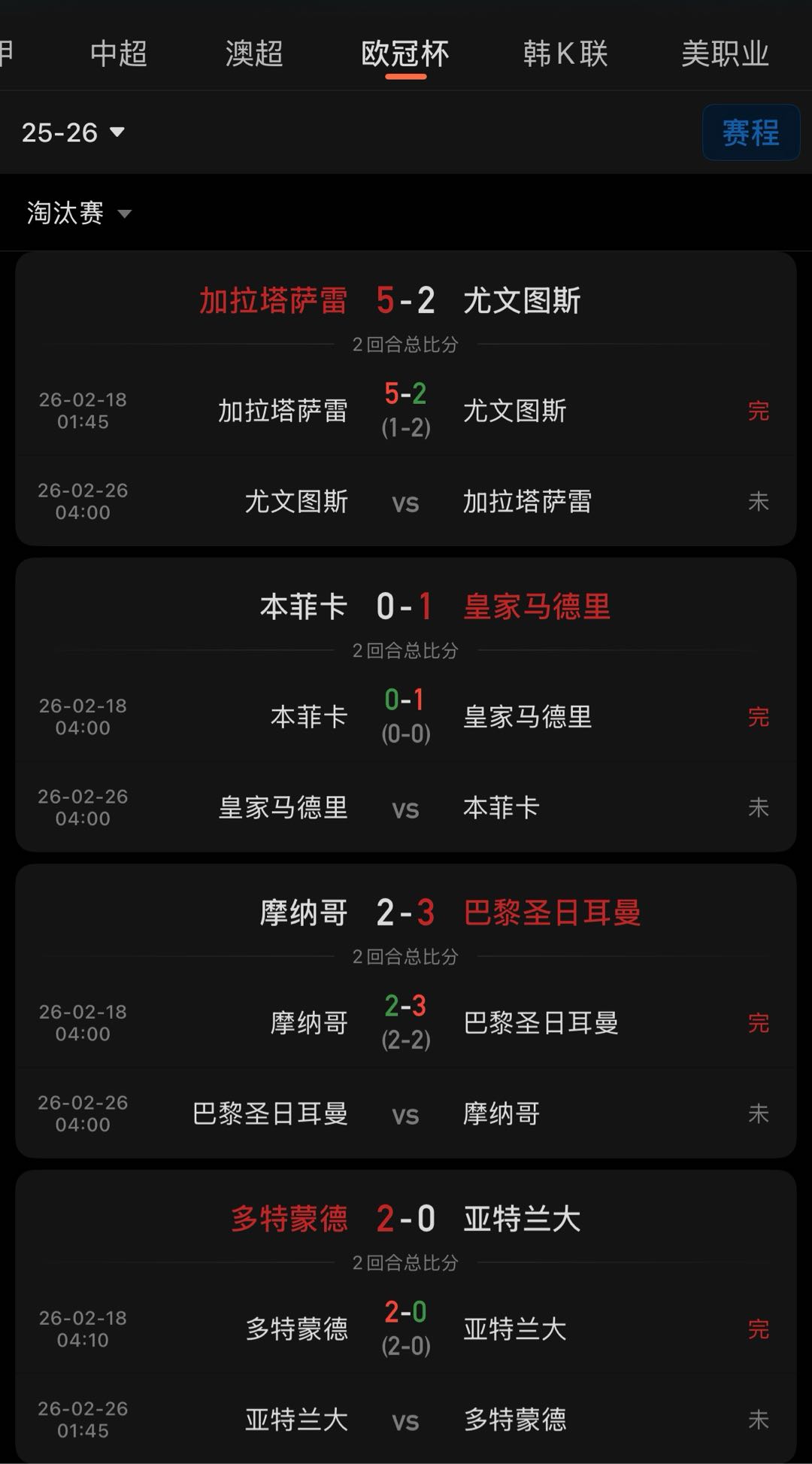Open the upcoming 尤文图斯 vs 加拉塔萨雷 fixture

(x=406, y=502)
